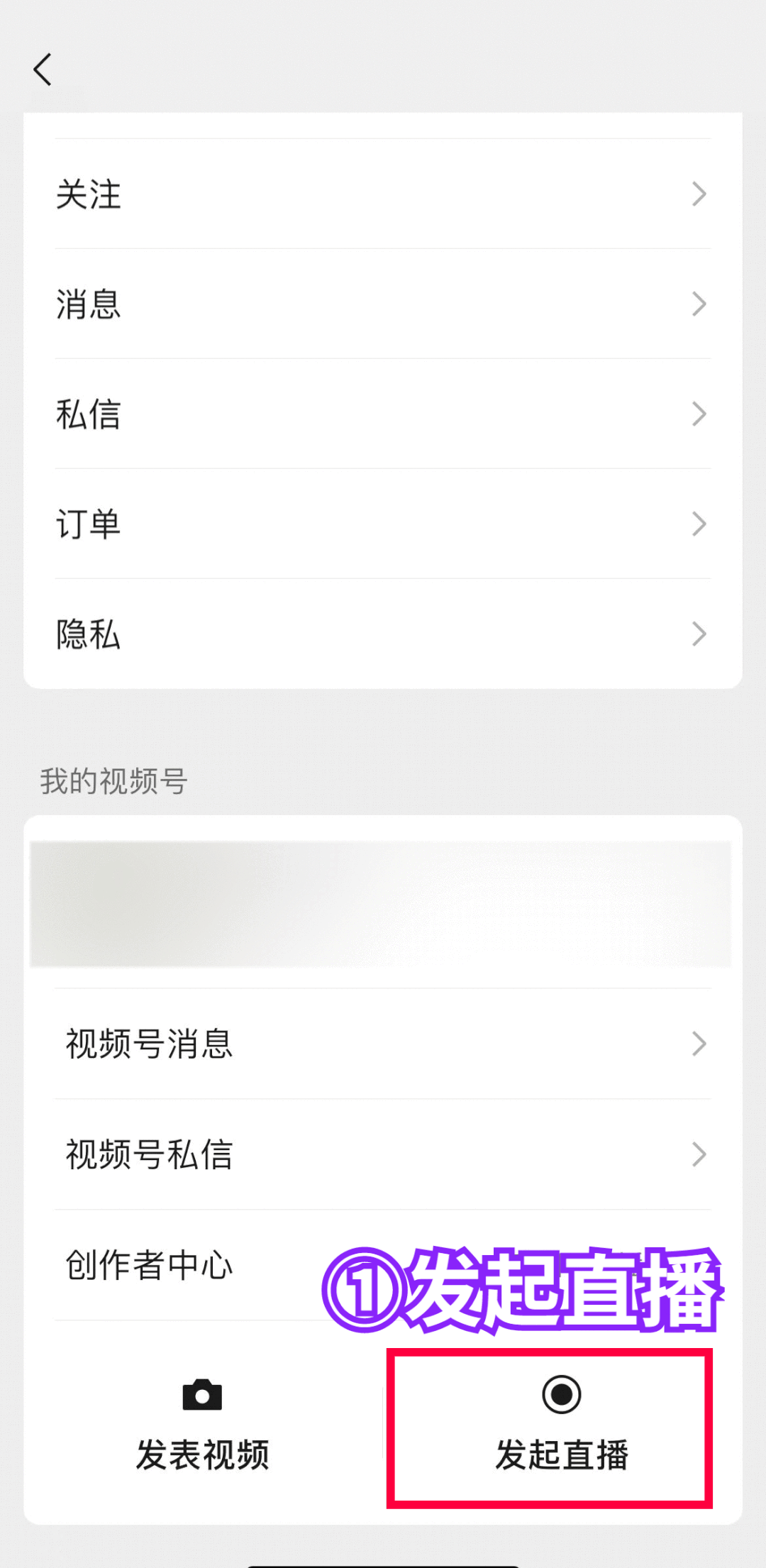Go back using the top-left arrow
The height and width of the screenshot is (1568, 766).
43,70
